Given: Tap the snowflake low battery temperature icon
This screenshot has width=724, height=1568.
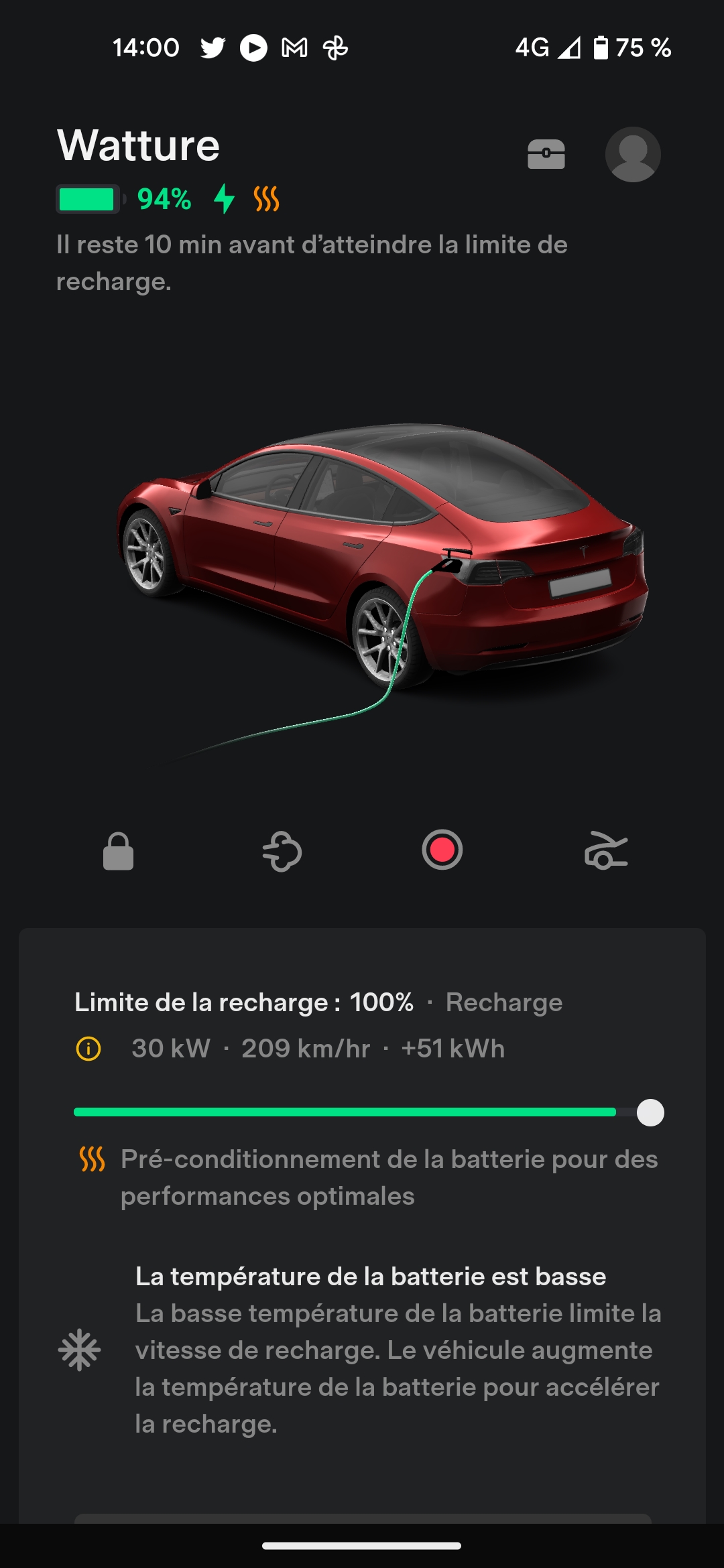Looking at the screenshot, I should click(80, 1350).
